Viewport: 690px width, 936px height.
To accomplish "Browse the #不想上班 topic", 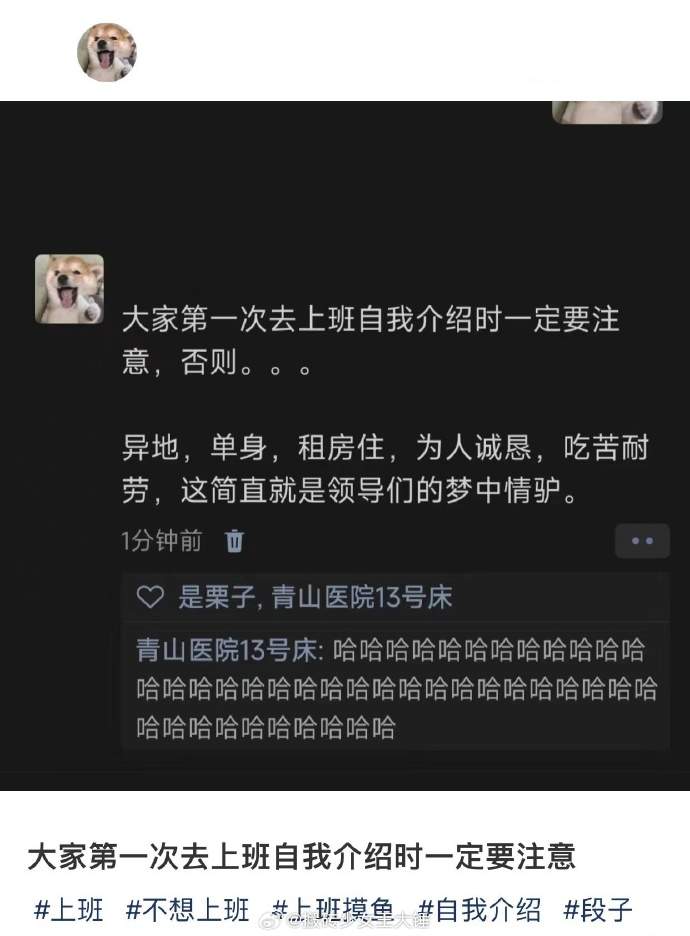I will coord(187,909).
